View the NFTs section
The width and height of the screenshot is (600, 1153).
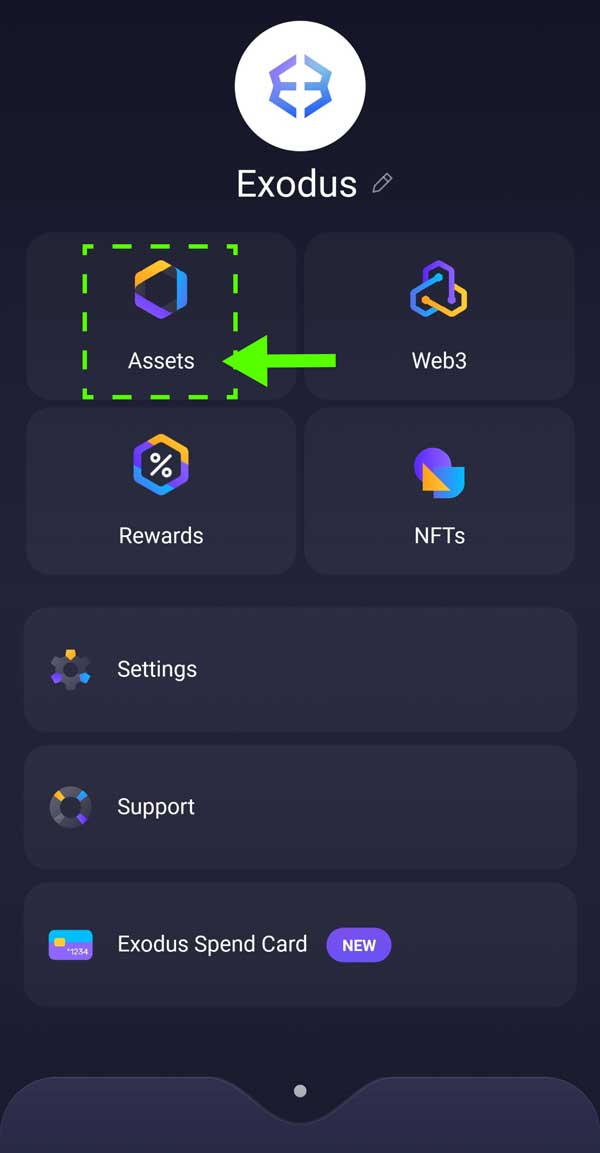point(439,490)
